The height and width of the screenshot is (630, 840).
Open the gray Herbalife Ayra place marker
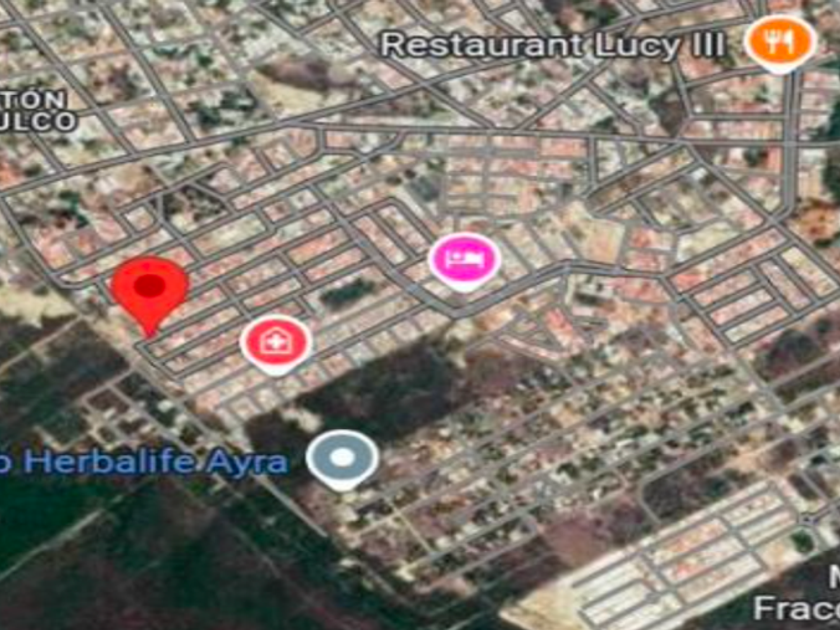342,460
